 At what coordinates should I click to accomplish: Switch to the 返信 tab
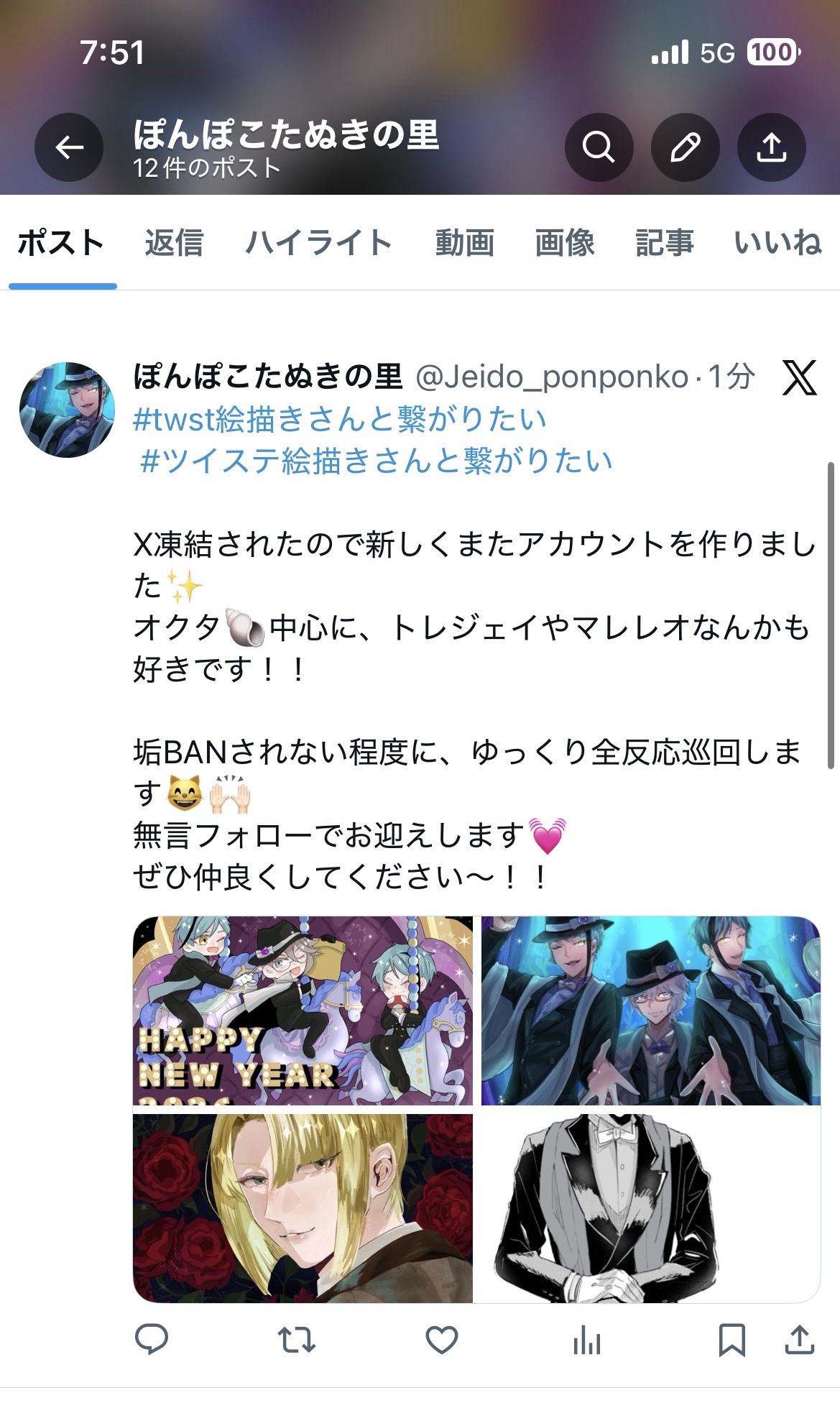click(174, 243)
